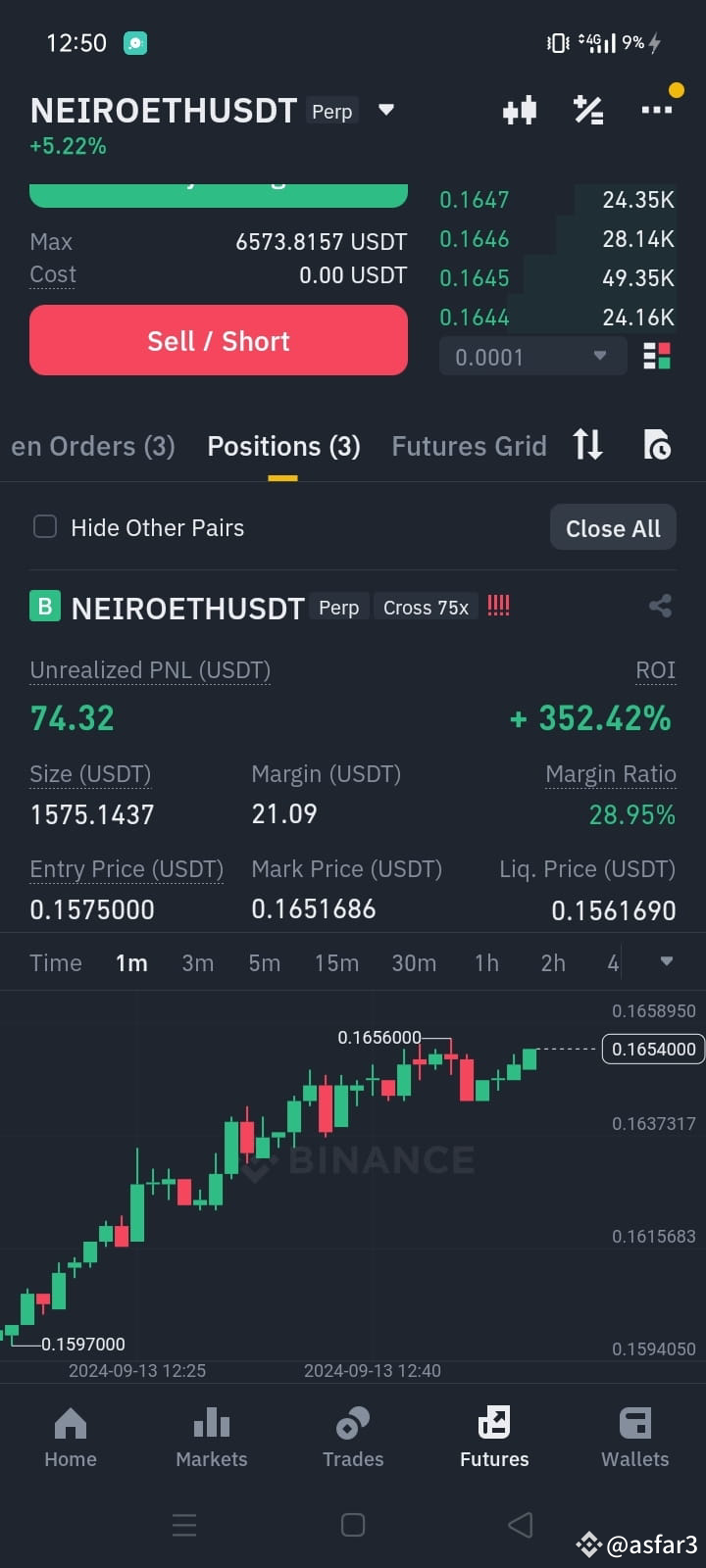Switch to the Open Orders tab
The image size is (706, 1568).
[92, 446]
